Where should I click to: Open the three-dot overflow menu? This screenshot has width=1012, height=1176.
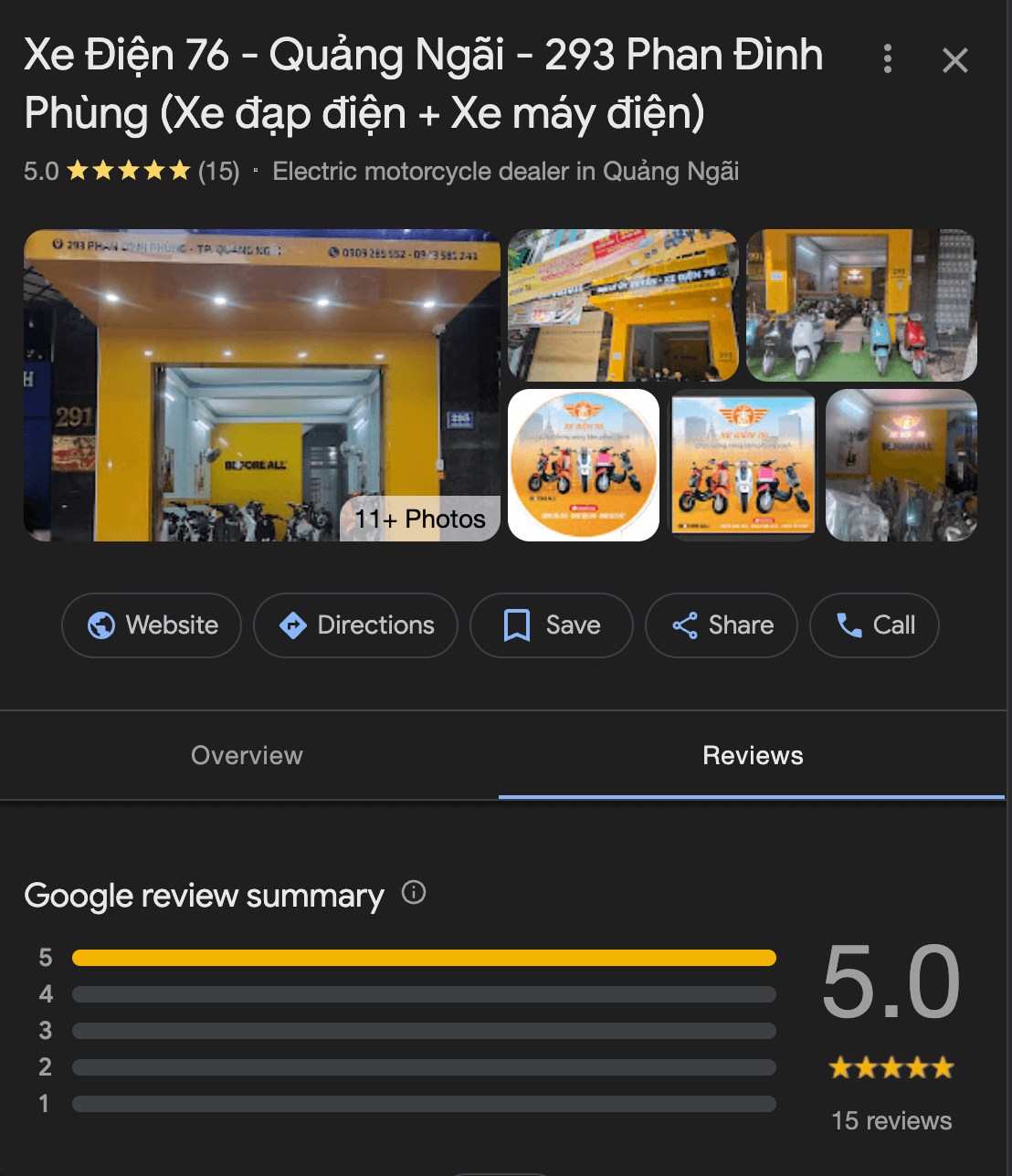pyautogui.click(x=887, y=59)
